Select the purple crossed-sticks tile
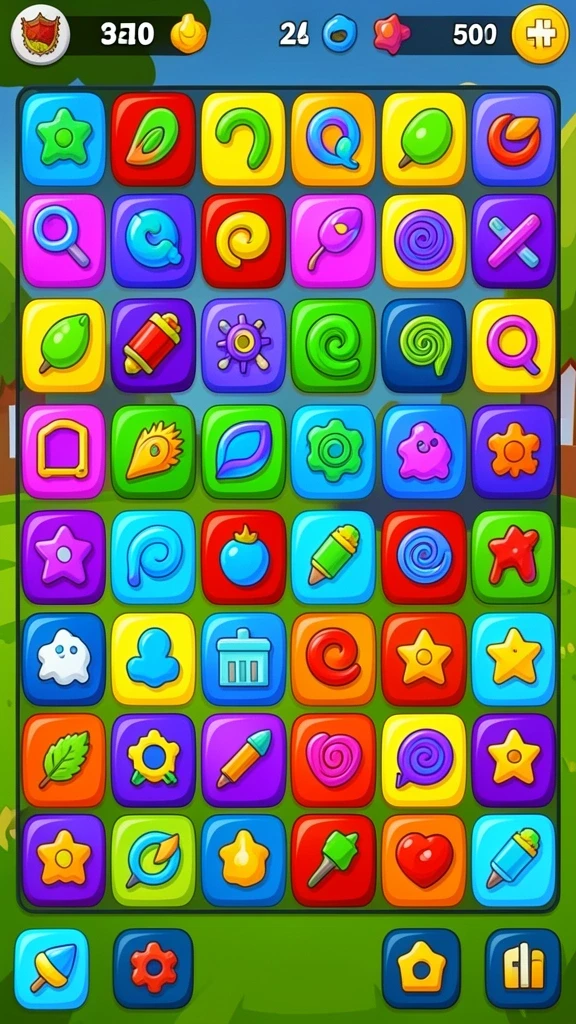The image size is (576, 1024). click(513, 241)
